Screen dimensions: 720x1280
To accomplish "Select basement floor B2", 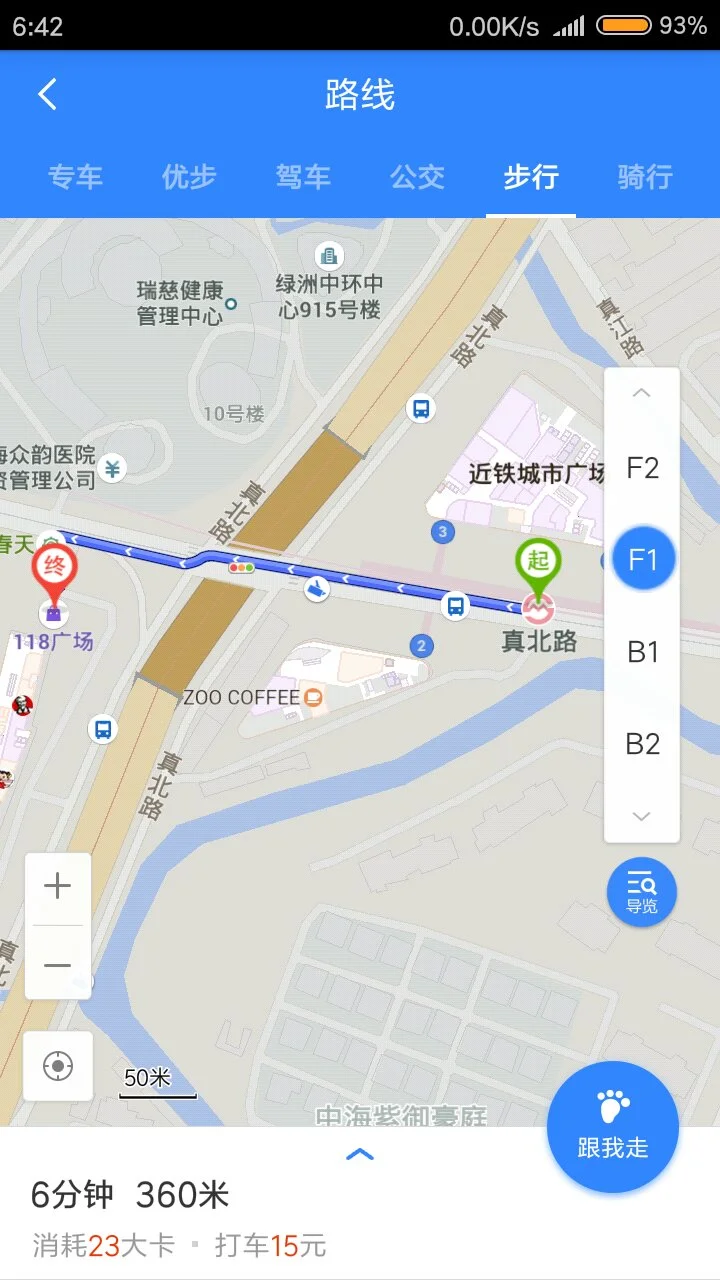I will pyautogui.click(x=641, y=744).
